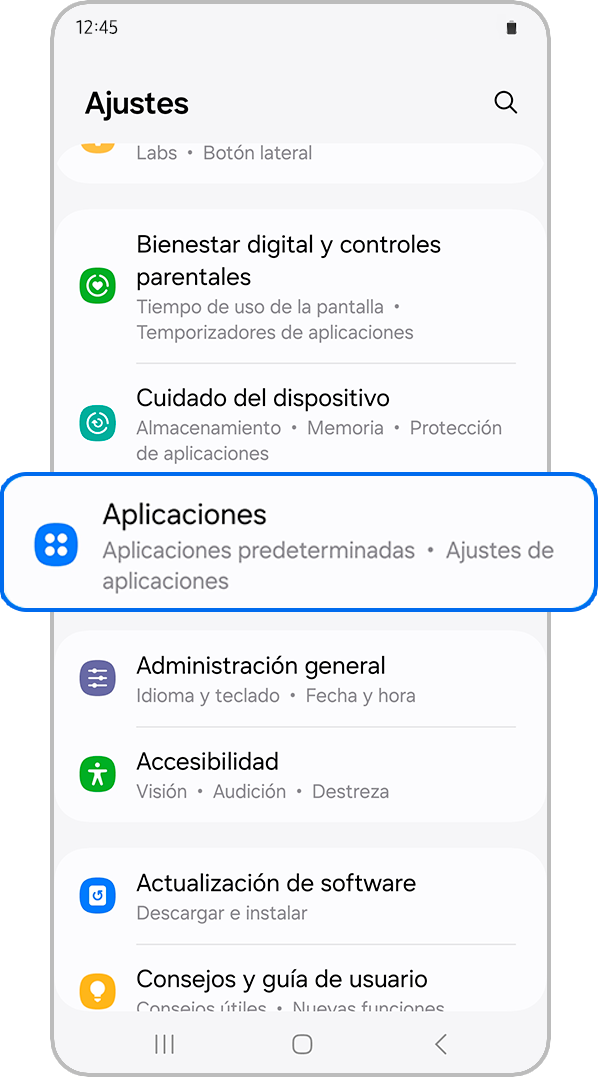Show recent apps

click(x=165, y=1045)
